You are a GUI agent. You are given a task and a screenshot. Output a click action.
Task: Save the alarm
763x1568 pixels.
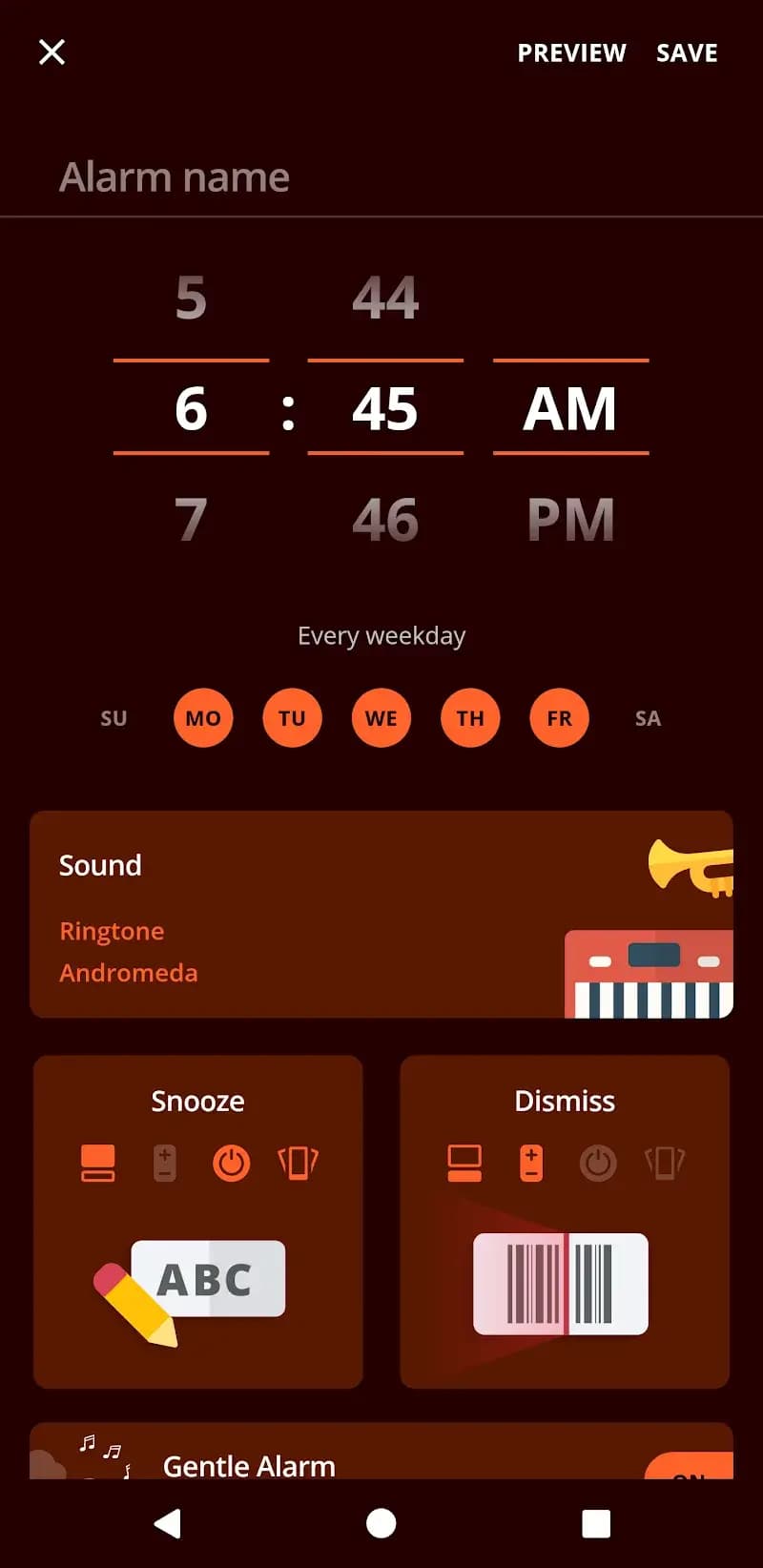687,52
